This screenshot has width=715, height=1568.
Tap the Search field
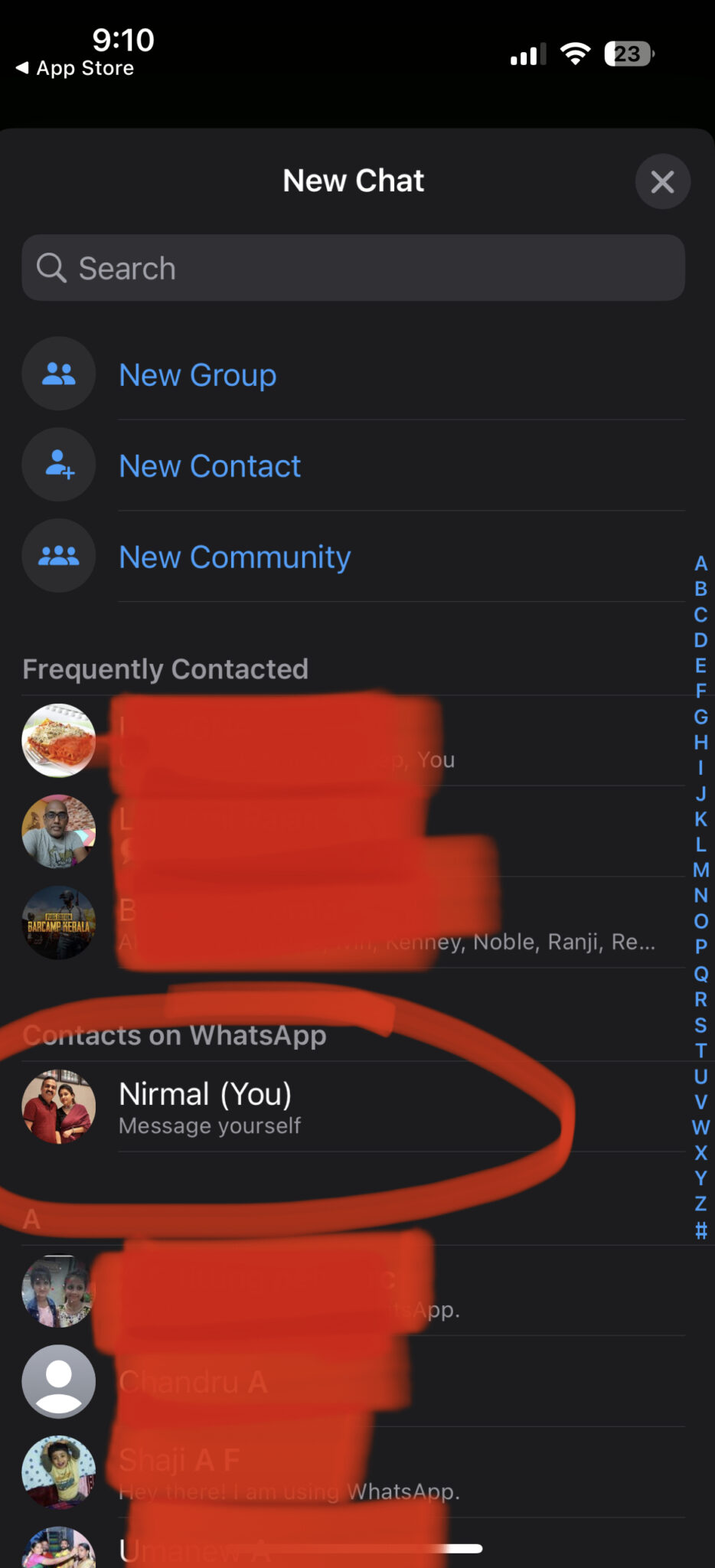pos(353,268)
